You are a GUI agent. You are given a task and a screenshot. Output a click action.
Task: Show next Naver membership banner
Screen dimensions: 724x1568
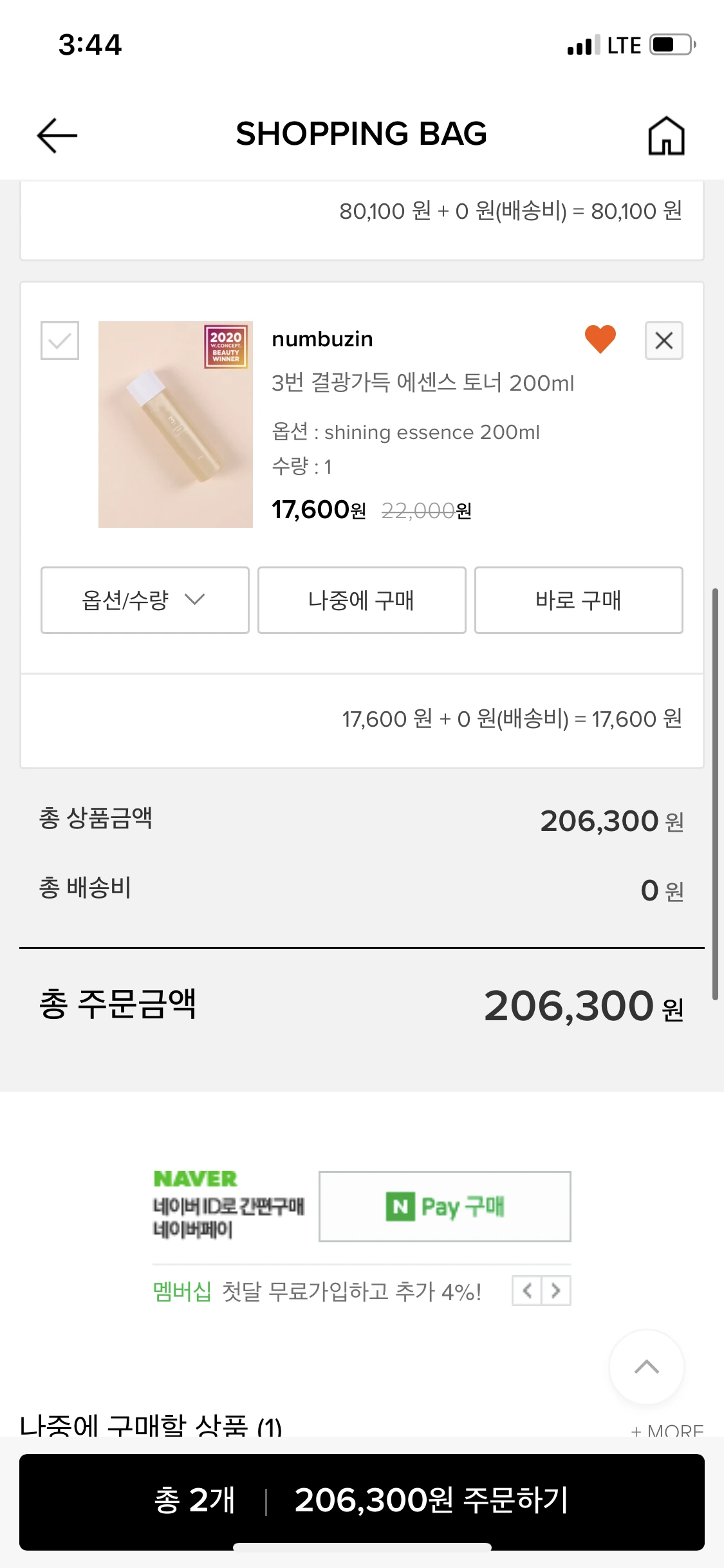pos(556,1291)
